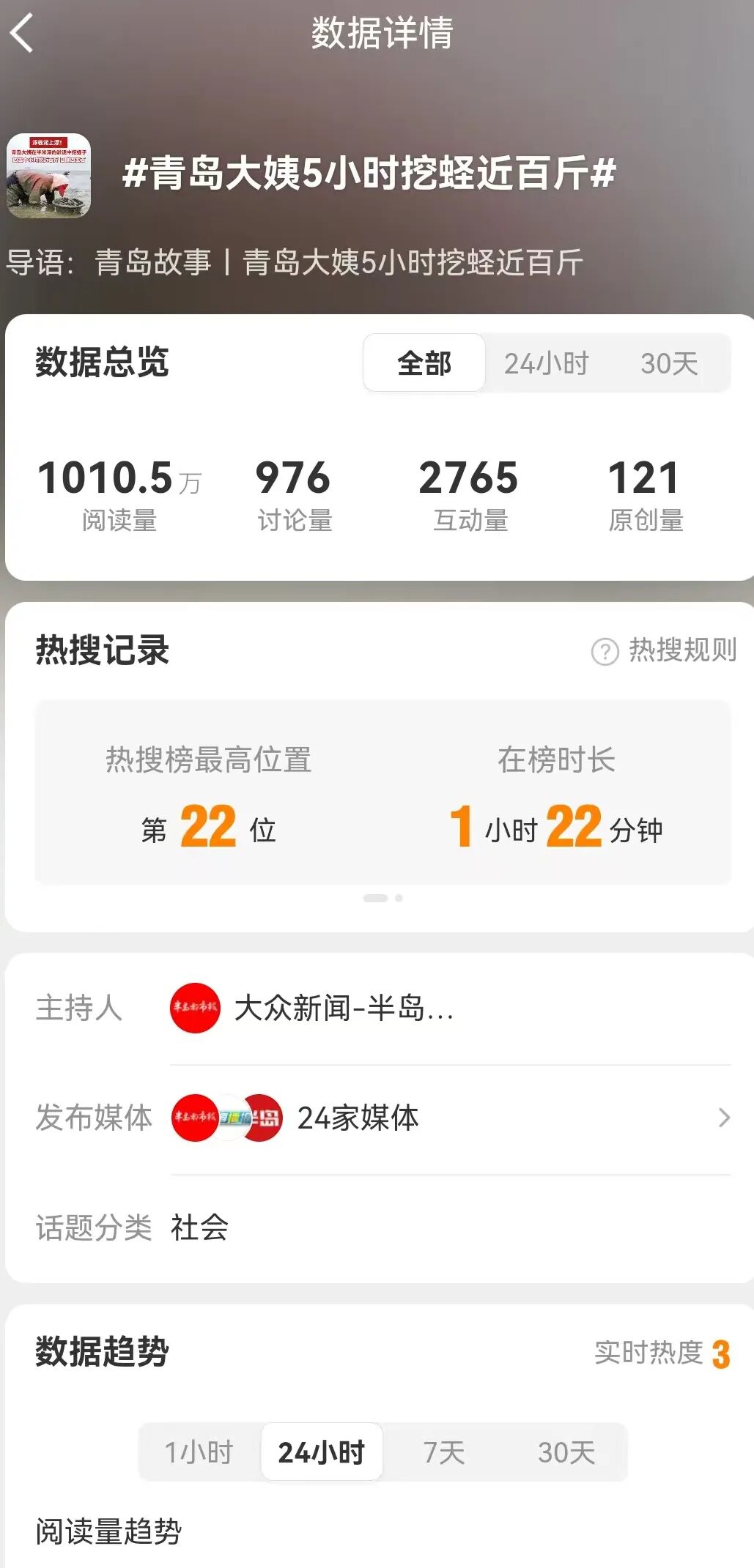Switch 数据趋势 to 30天

click(566, 1452)
